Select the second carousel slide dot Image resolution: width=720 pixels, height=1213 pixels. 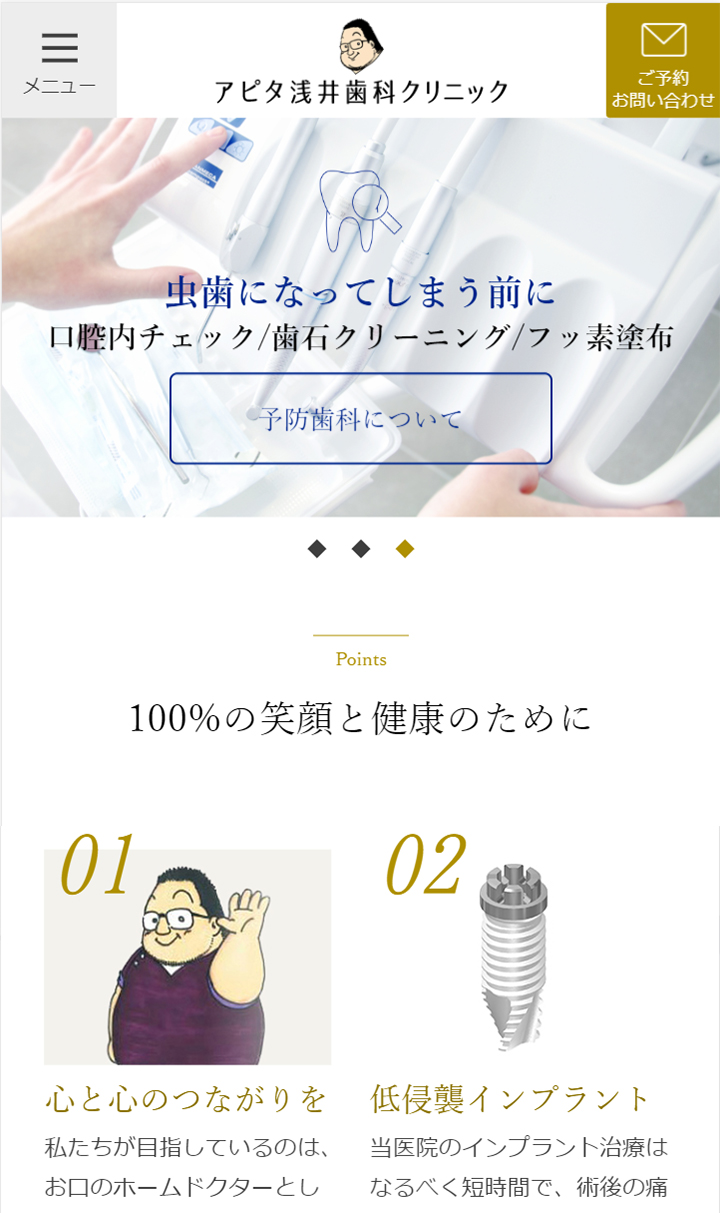point(361,548)
